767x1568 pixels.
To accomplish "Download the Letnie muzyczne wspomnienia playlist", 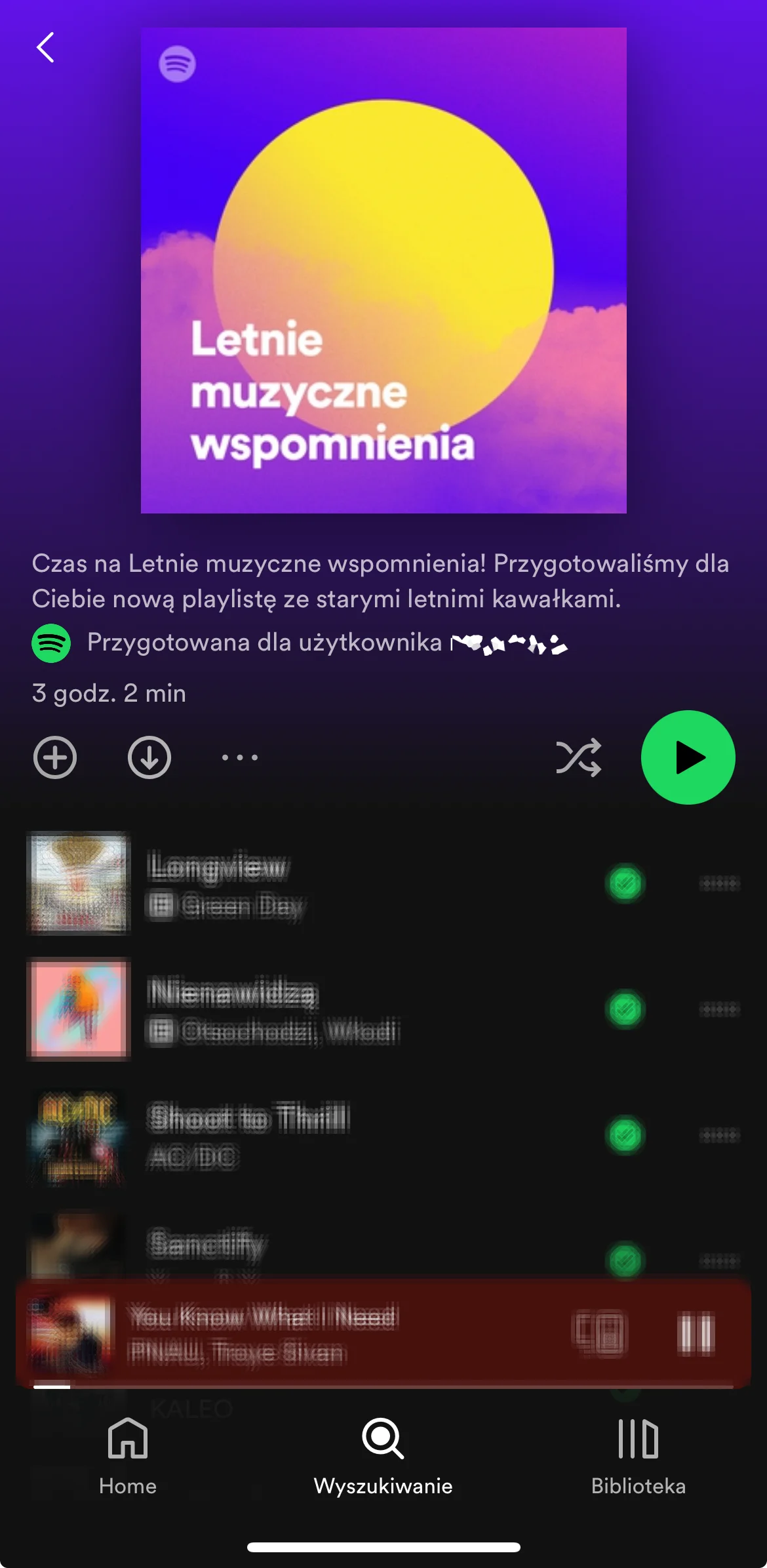I will coord(149,757).
